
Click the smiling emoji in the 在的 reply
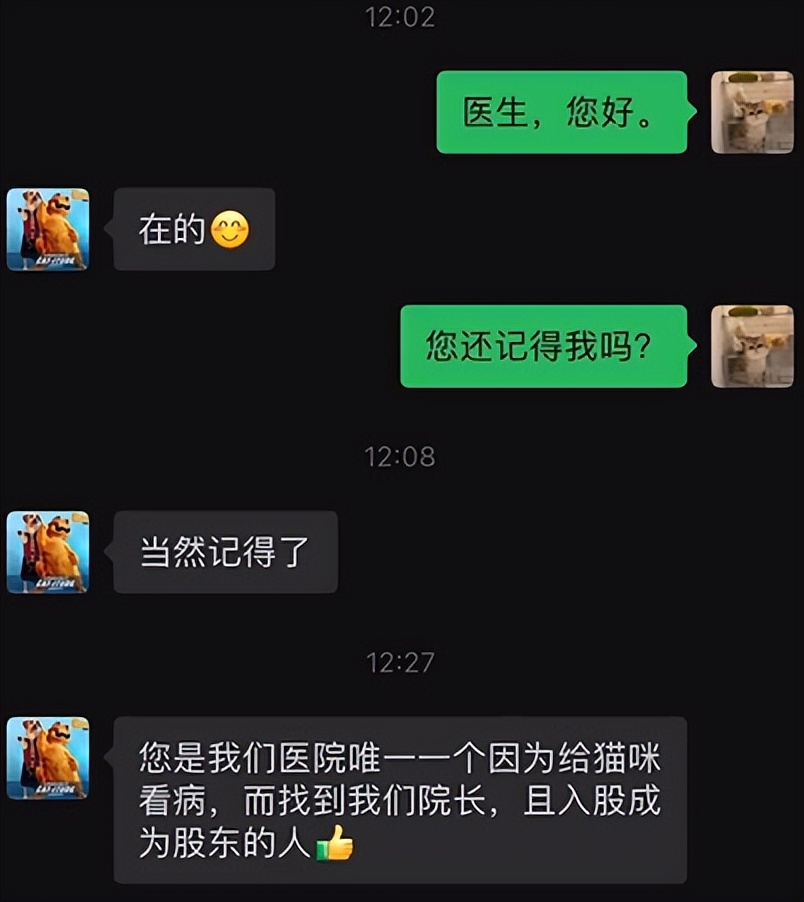[x=233, y=228]
